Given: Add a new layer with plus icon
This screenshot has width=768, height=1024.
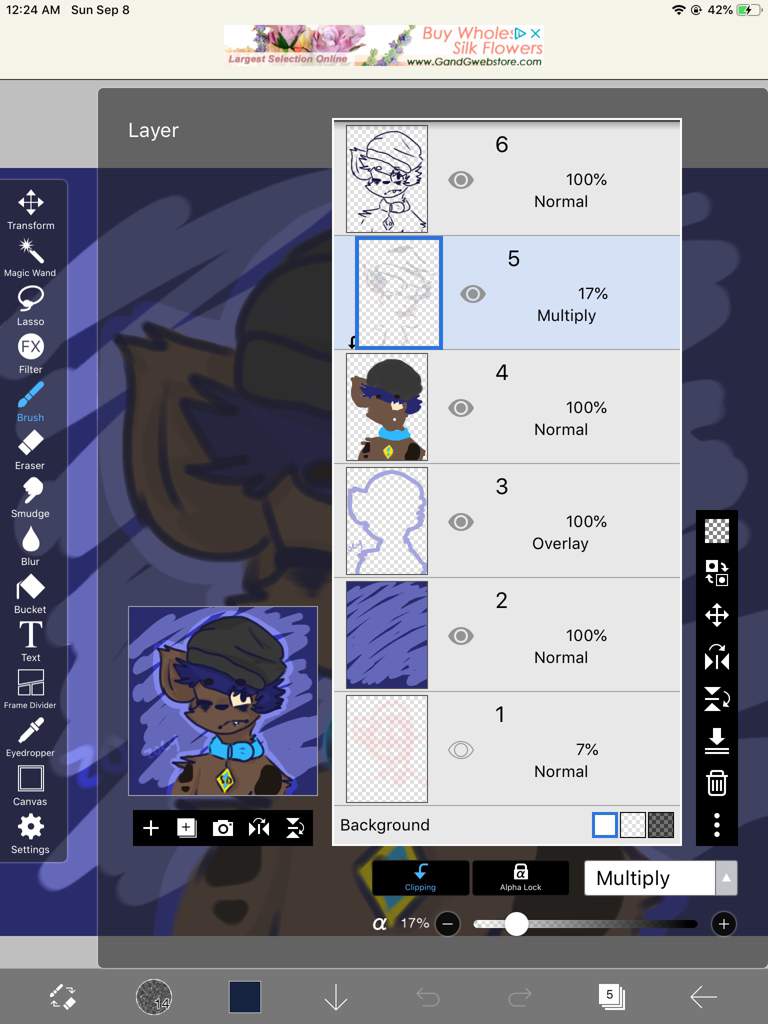Looking at the screenshot, I should click(151, 828).
